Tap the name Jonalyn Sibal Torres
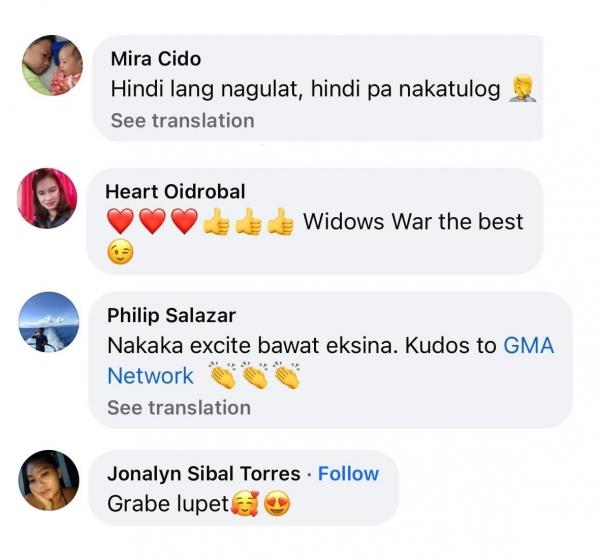Screen dimensions: 600x558 (204, 474)
